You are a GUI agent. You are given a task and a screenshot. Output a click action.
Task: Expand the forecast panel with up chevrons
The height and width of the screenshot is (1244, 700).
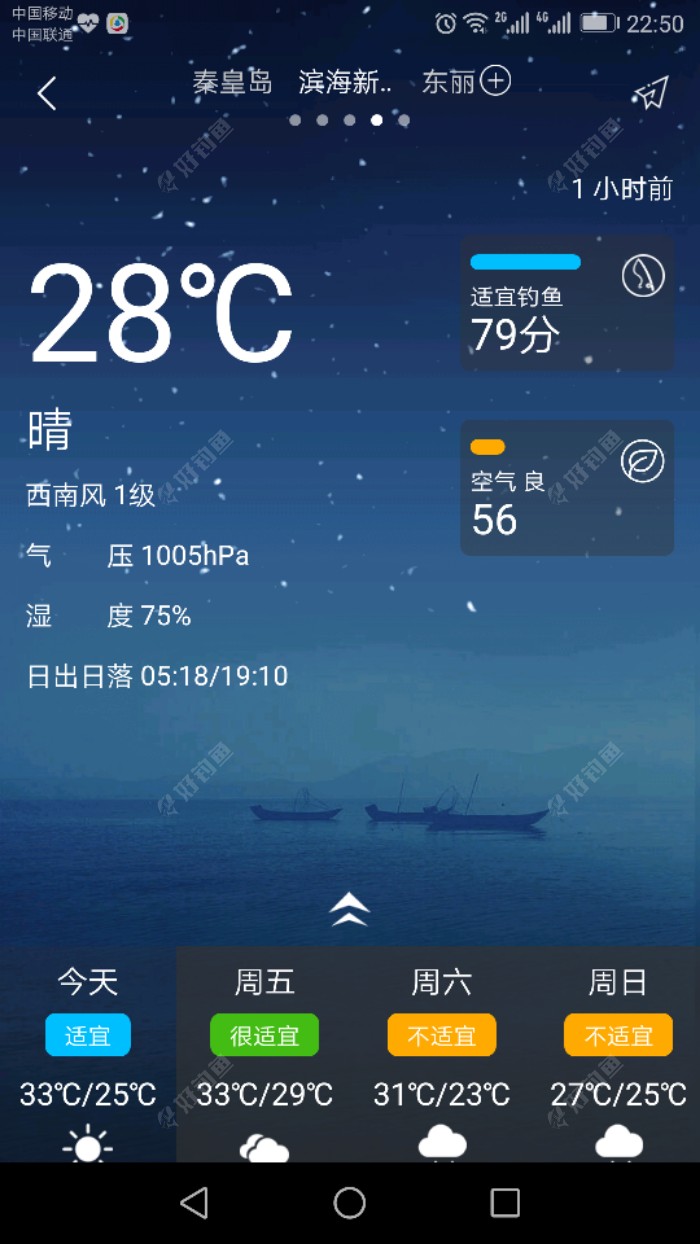349,909
